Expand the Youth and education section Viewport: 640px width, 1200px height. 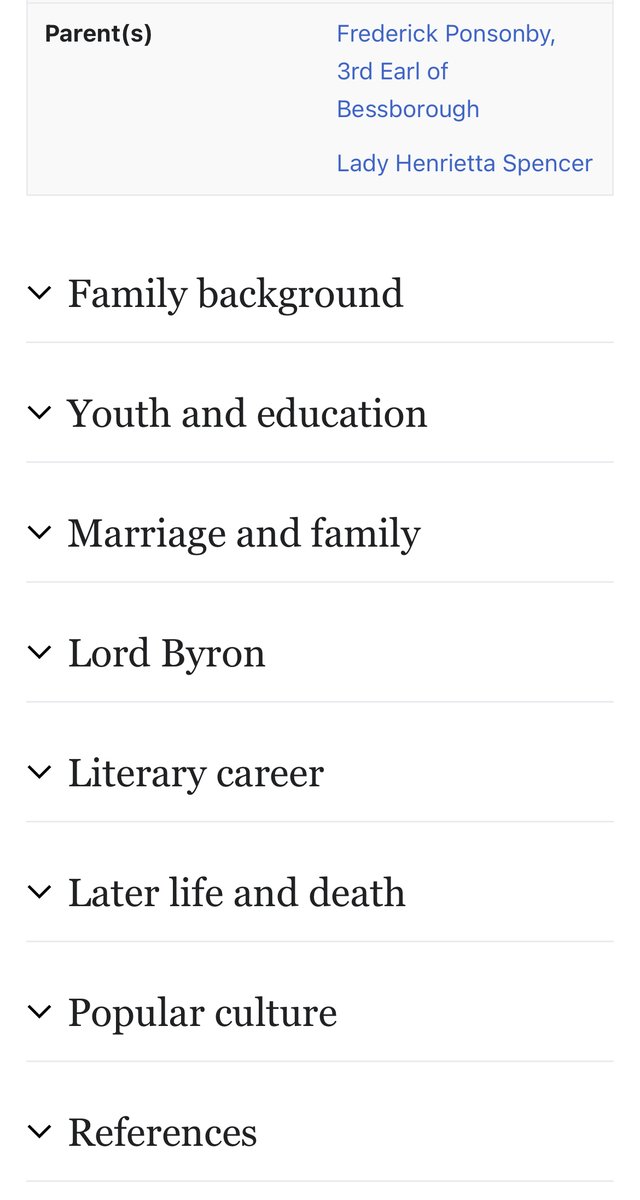pyautogui.click(x=246, y=414)
